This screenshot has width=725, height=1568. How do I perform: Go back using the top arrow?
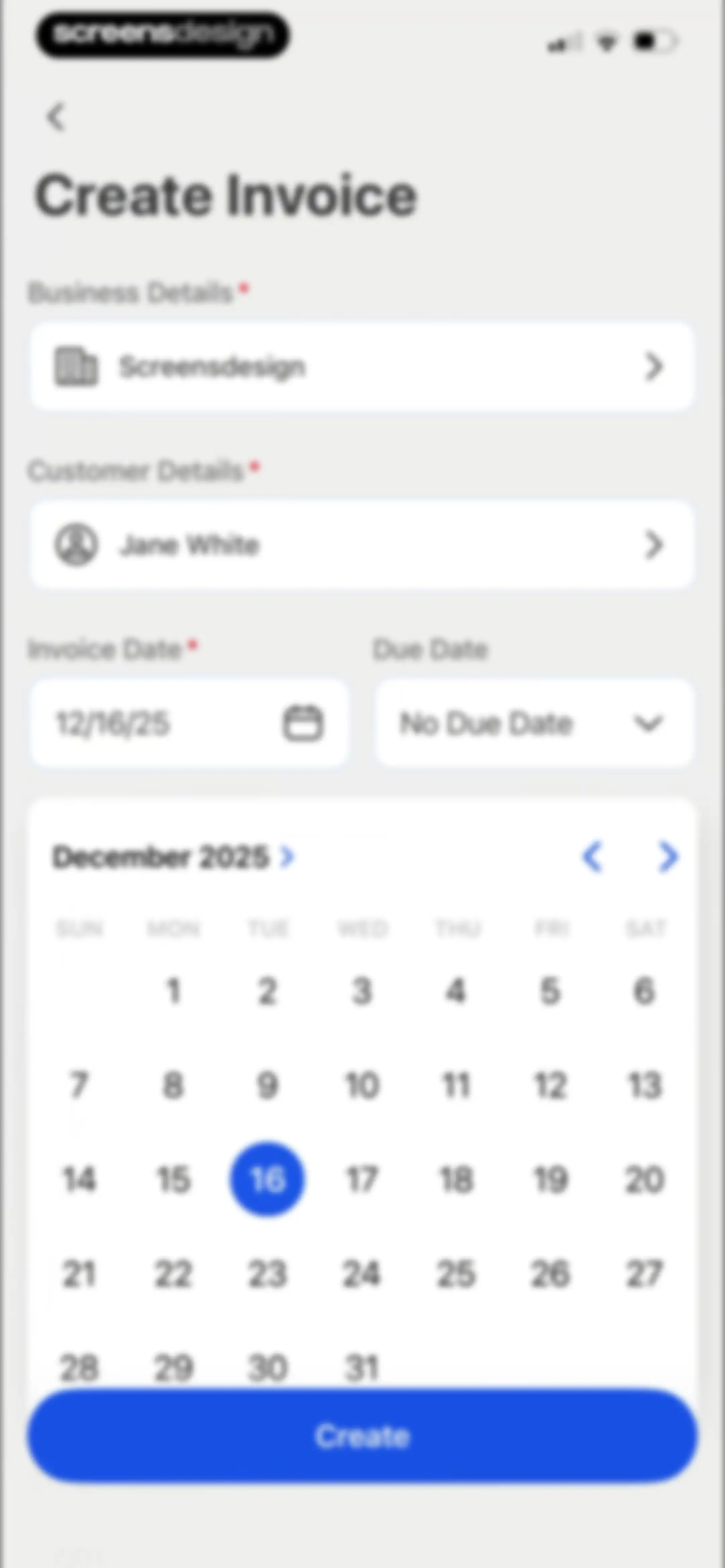(x=56, y=116)
